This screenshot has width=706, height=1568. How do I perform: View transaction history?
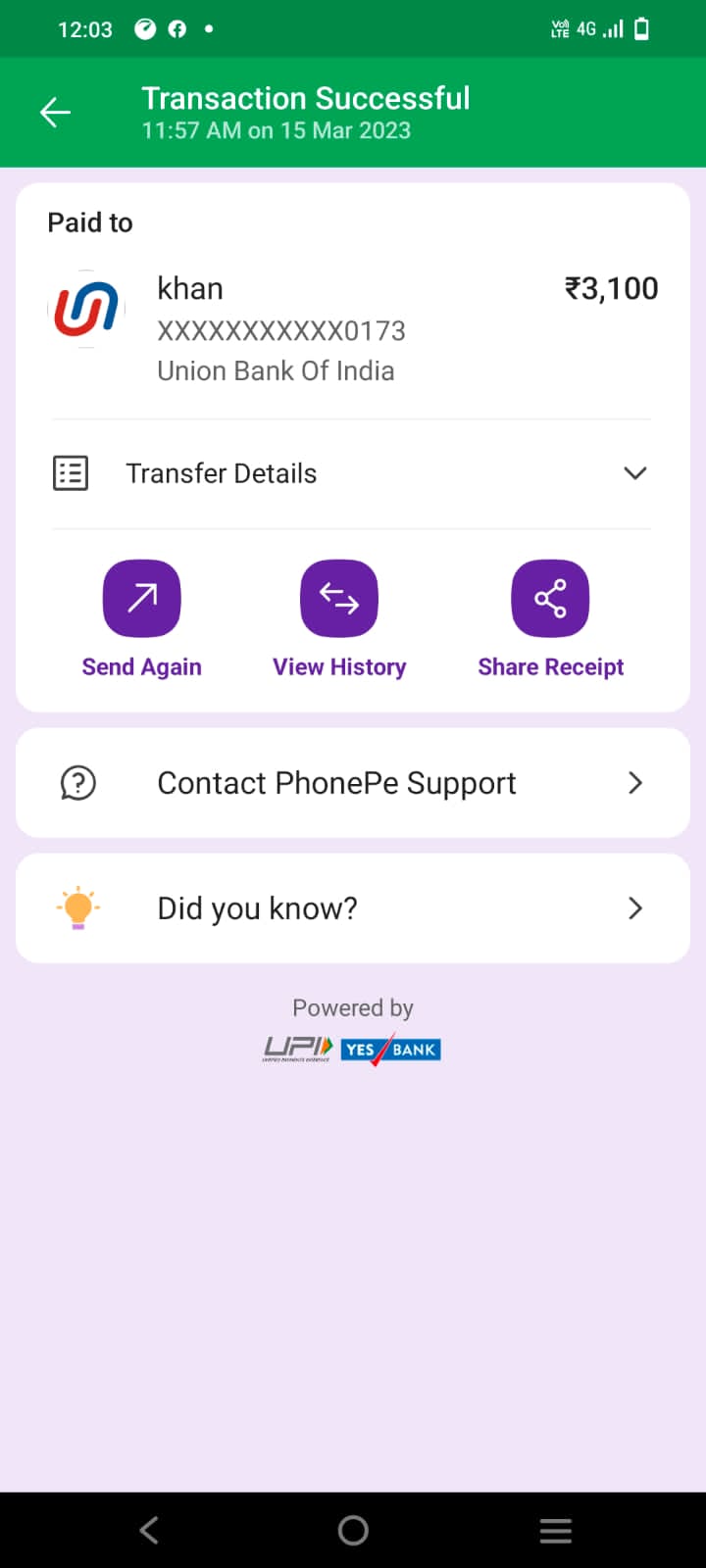pyautogui.click(x=339, y=600)
